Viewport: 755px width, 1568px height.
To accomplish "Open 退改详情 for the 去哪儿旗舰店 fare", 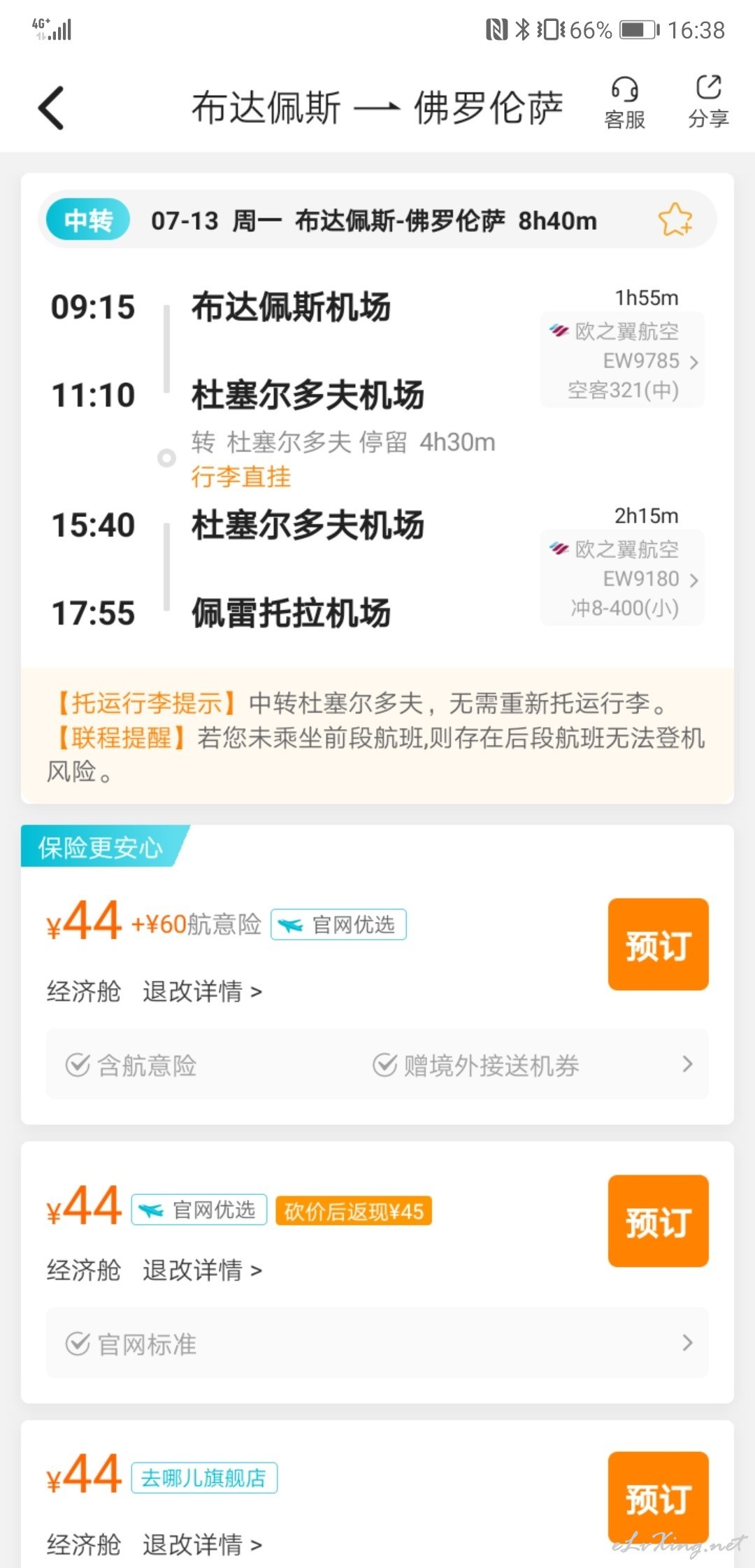I will (203, 1544).
